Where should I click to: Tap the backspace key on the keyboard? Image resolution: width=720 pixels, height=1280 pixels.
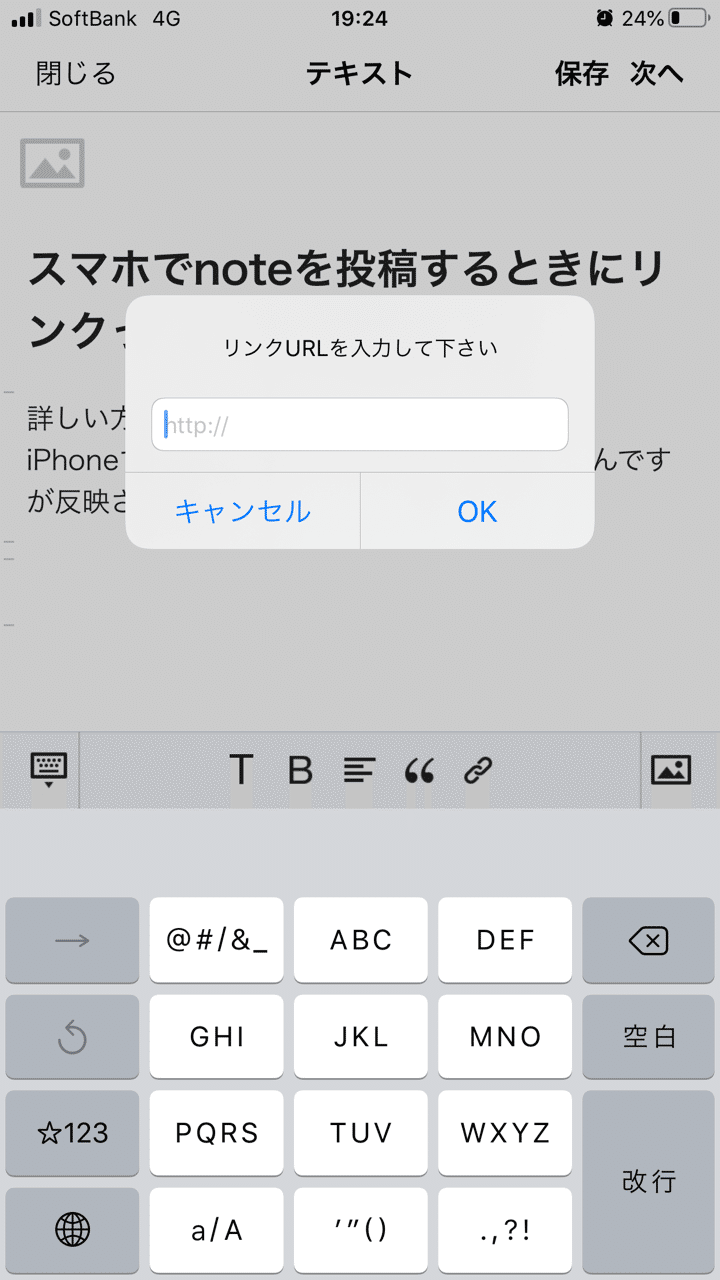(x=648, y=940)
